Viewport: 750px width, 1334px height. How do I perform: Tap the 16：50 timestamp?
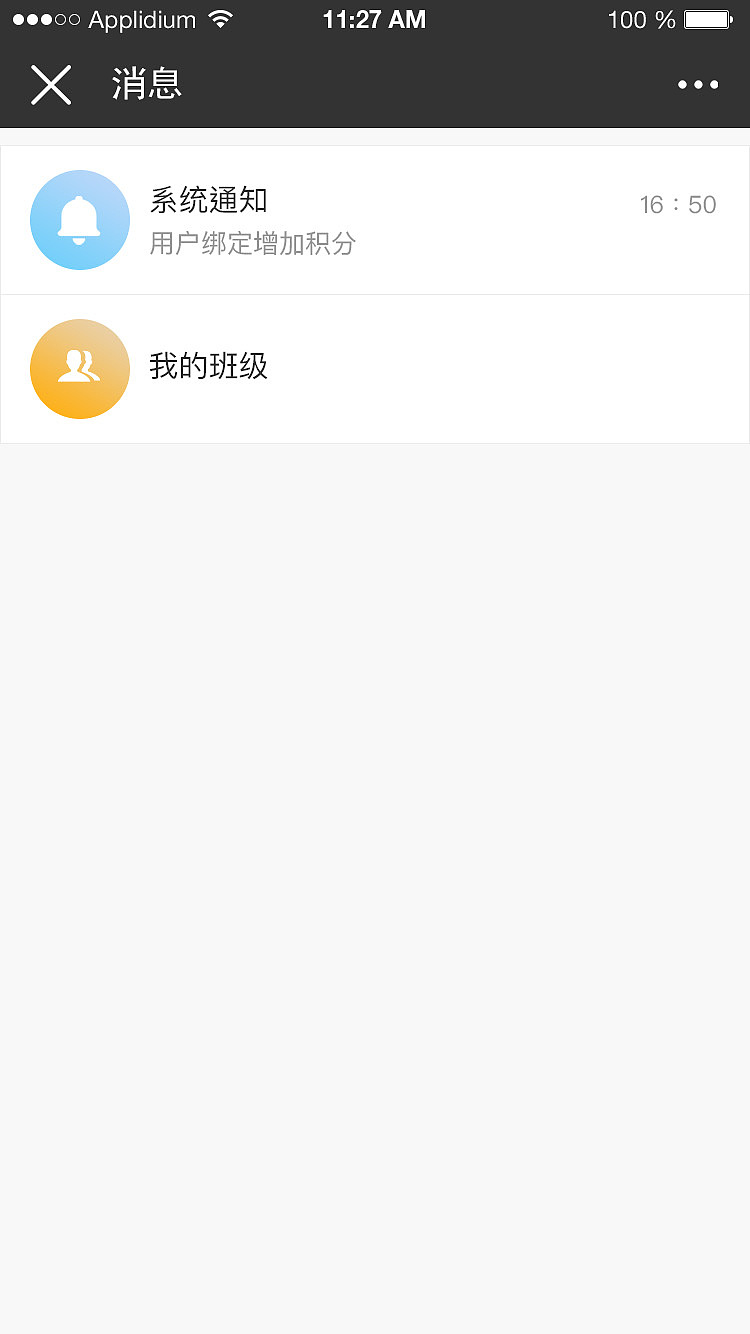pos(678,205)
